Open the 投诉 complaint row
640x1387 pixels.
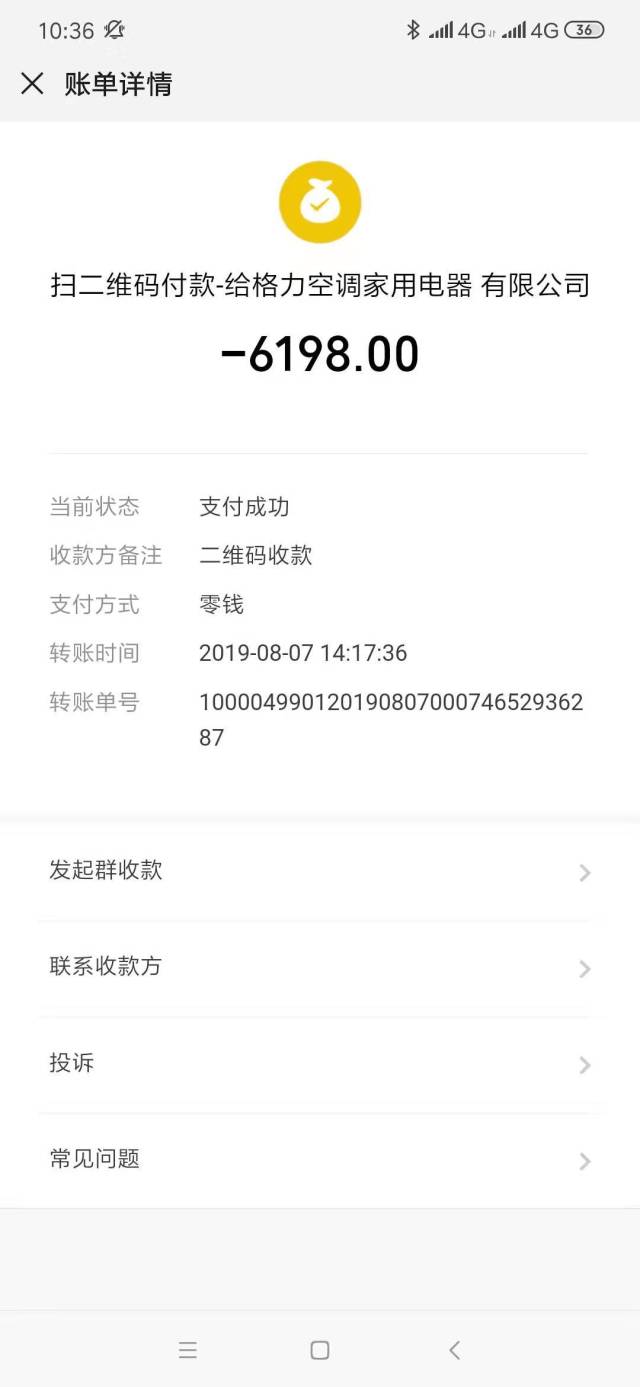(x=320, y=1063)
